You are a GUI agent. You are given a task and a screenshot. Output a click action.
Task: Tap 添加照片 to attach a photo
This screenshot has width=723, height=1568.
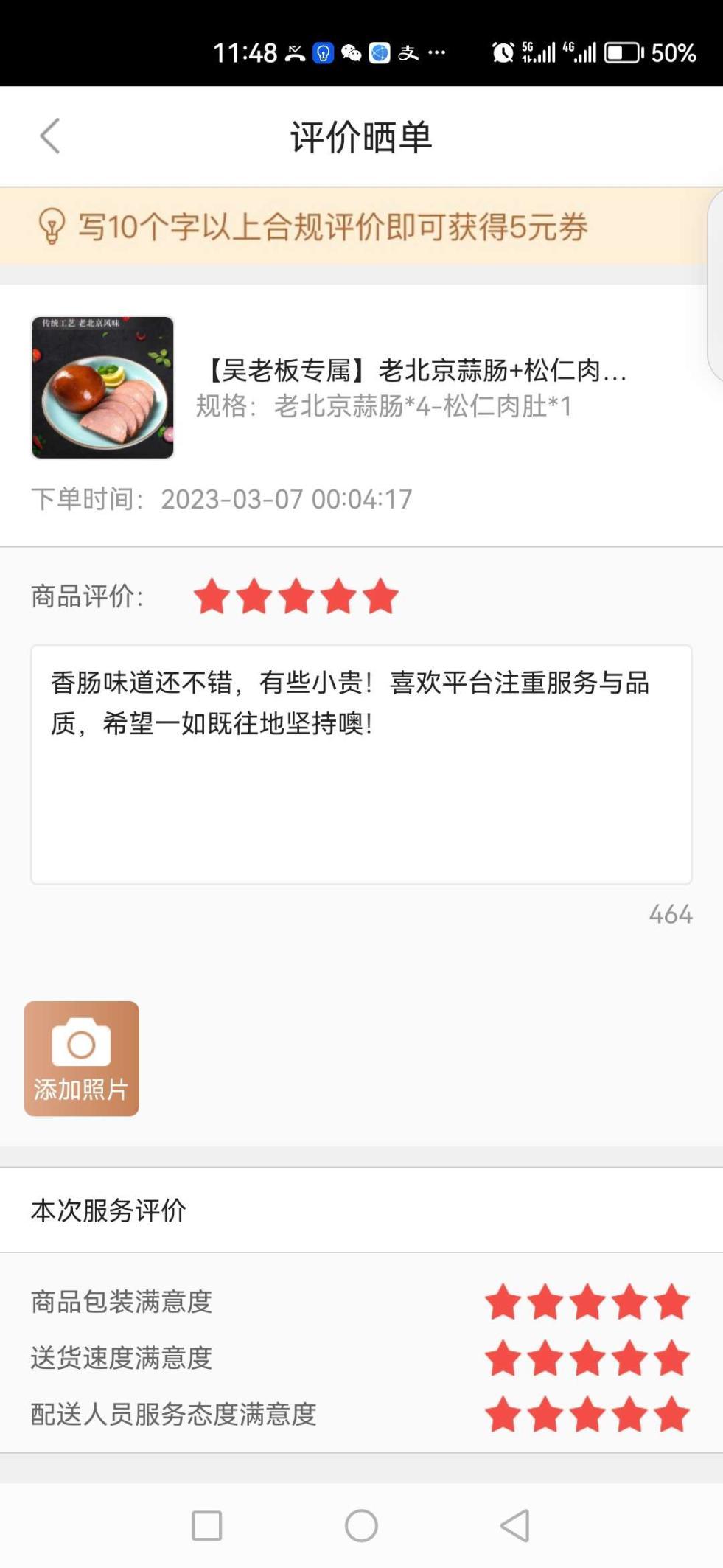pyautogui.click(x=82, y=1058)
